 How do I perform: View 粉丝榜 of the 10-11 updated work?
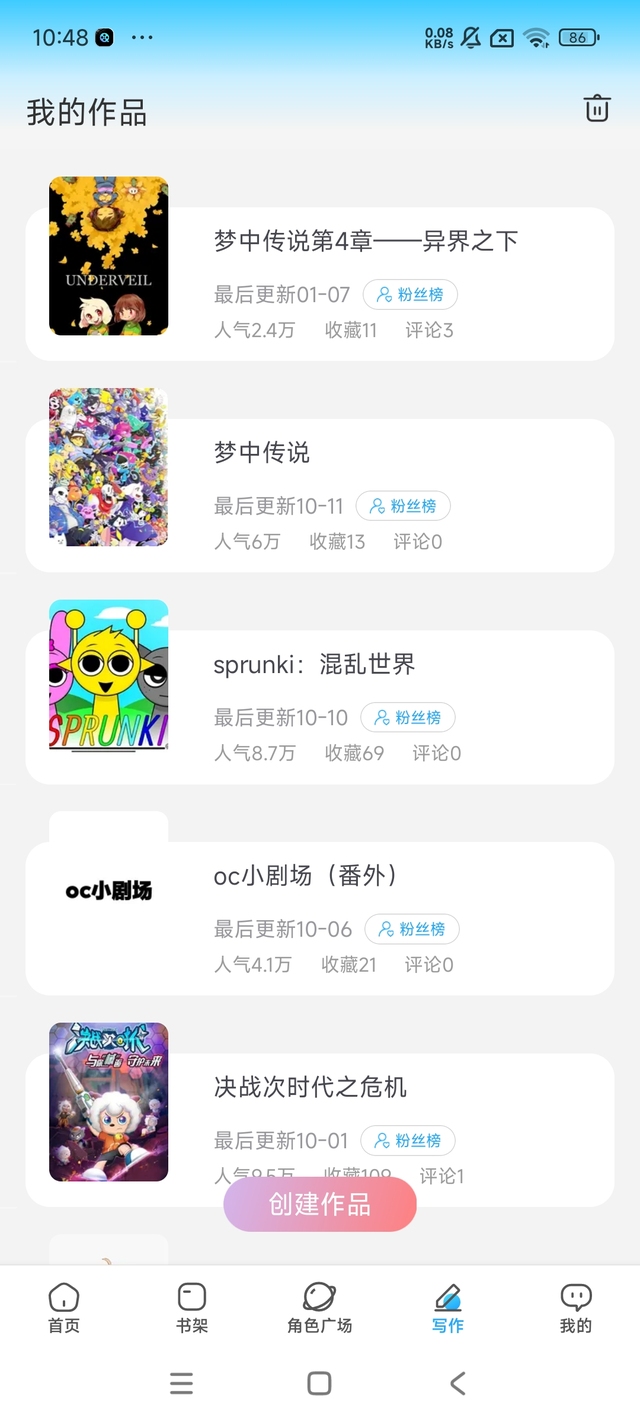point(403,506)
